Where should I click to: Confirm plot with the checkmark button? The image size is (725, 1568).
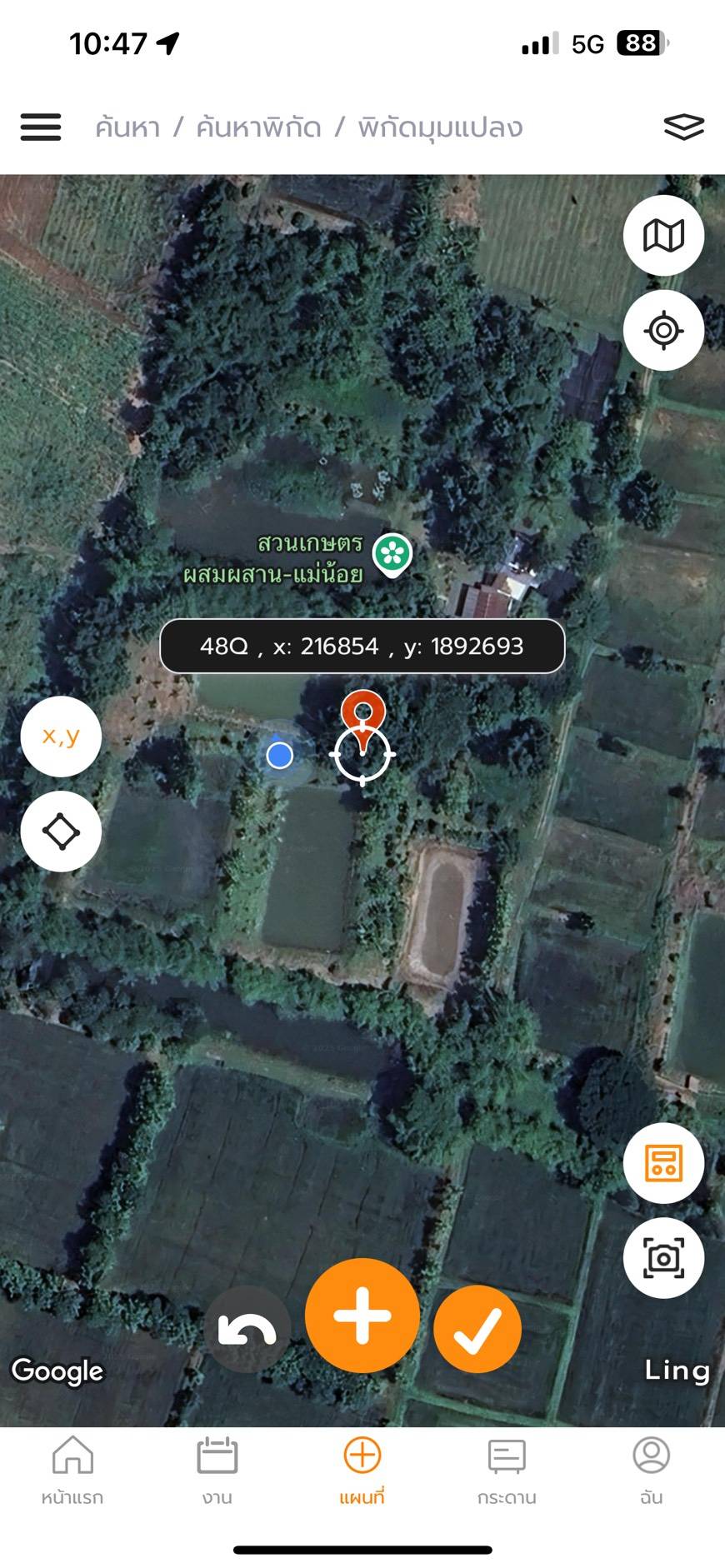pyautogui.click(x=477, y=1330)
